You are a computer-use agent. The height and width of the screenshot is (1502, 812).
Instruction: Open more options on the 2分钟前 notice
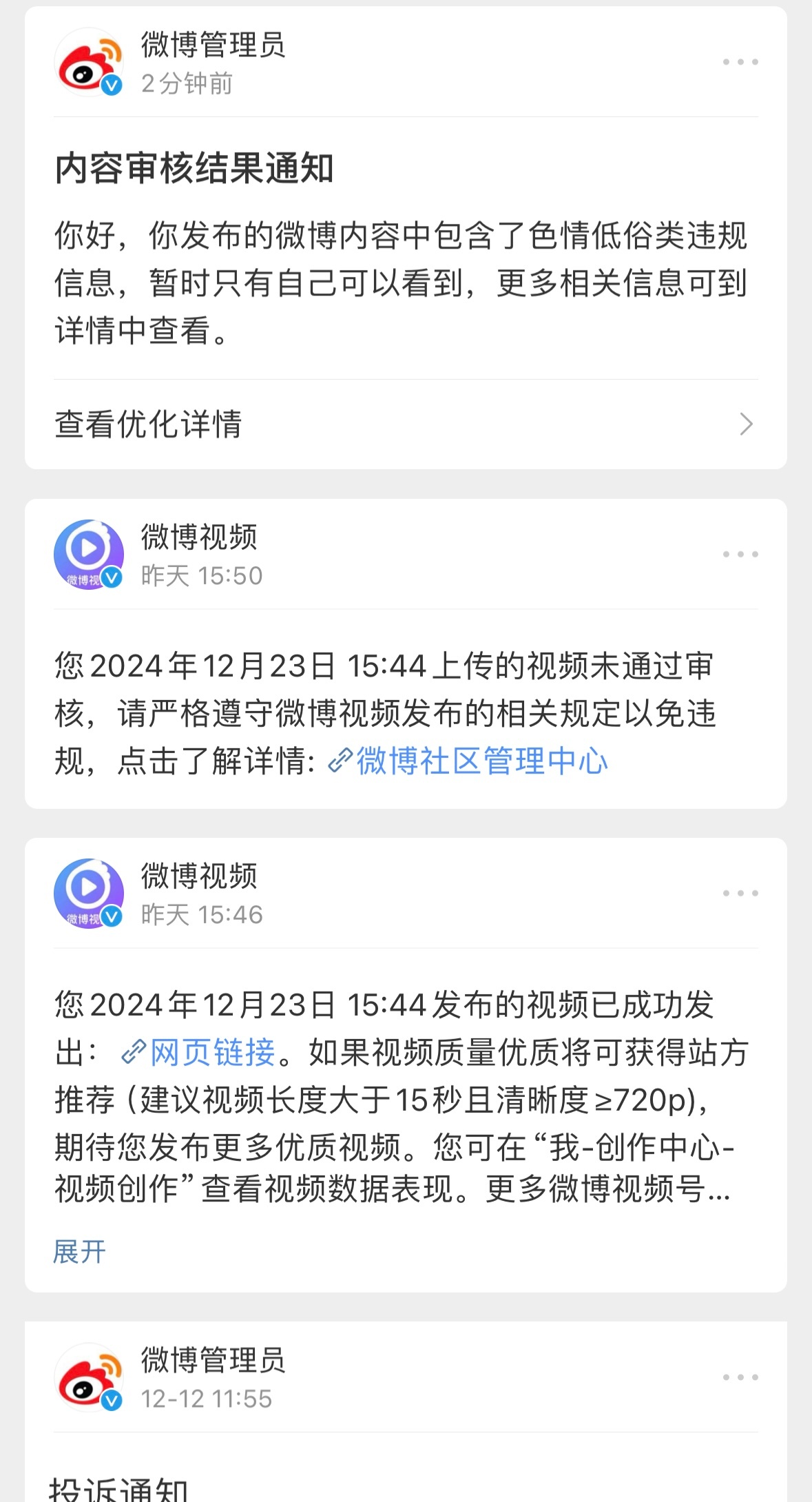pos(740,62)
